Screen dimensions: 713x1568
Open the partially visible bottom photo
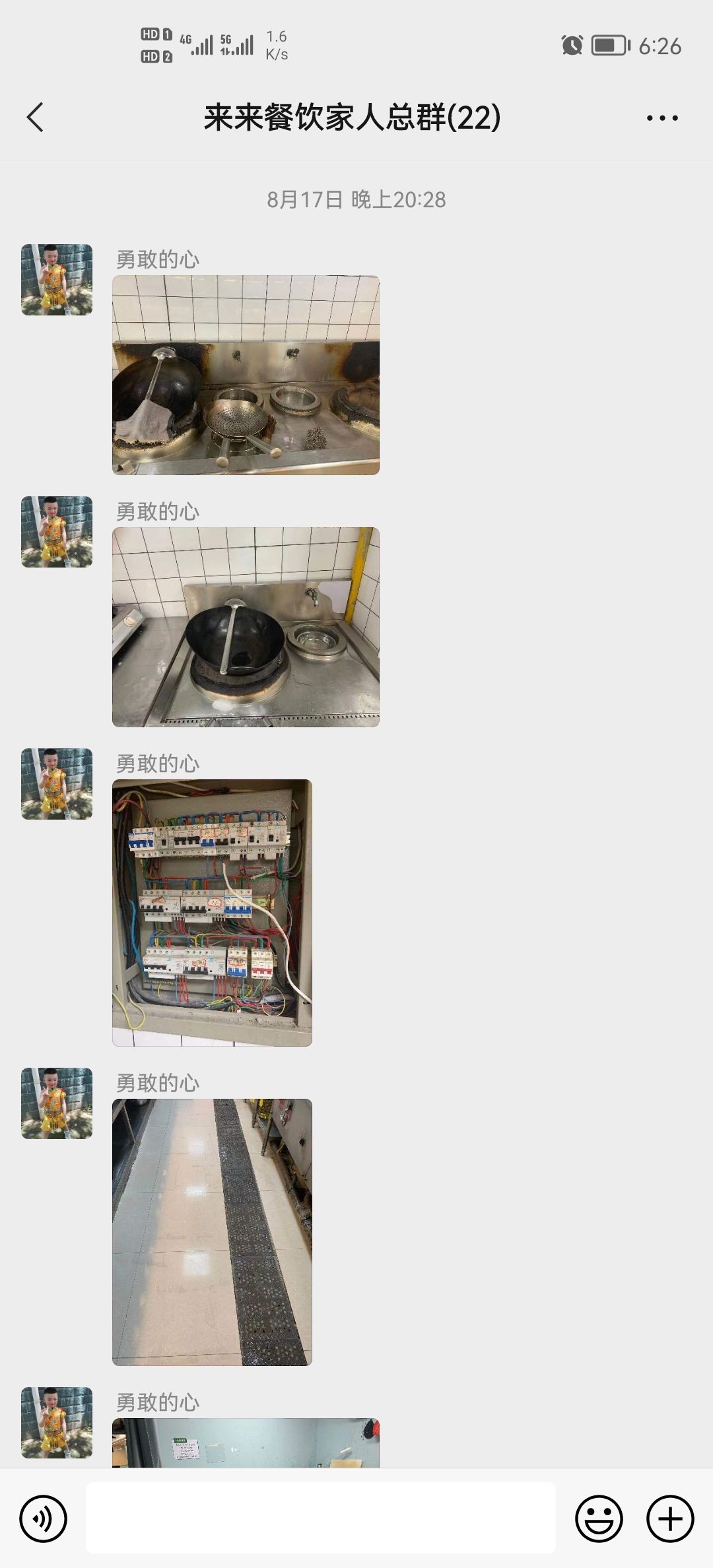pos(246,1443)
